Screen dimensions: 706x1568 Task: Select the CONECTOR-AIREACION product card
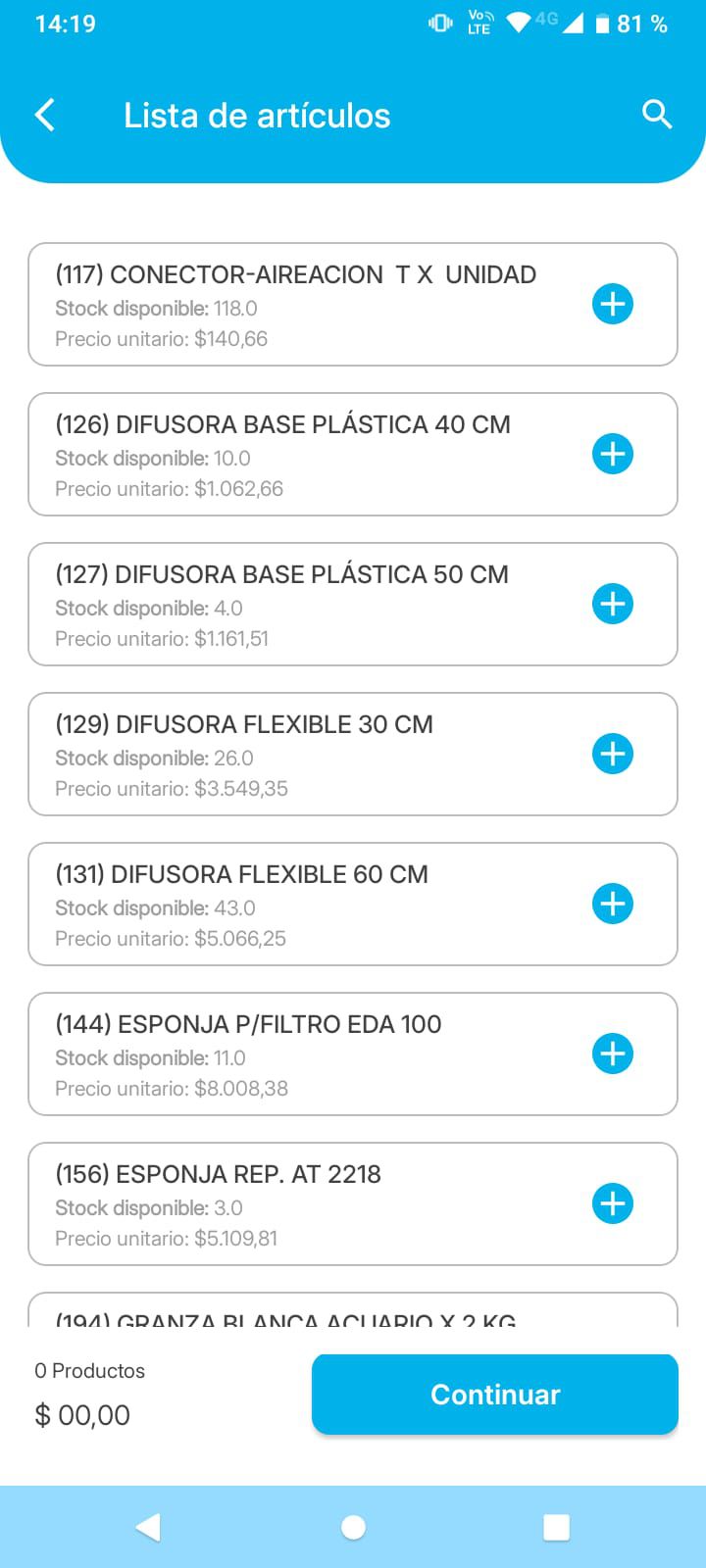[x=294, y=304]
